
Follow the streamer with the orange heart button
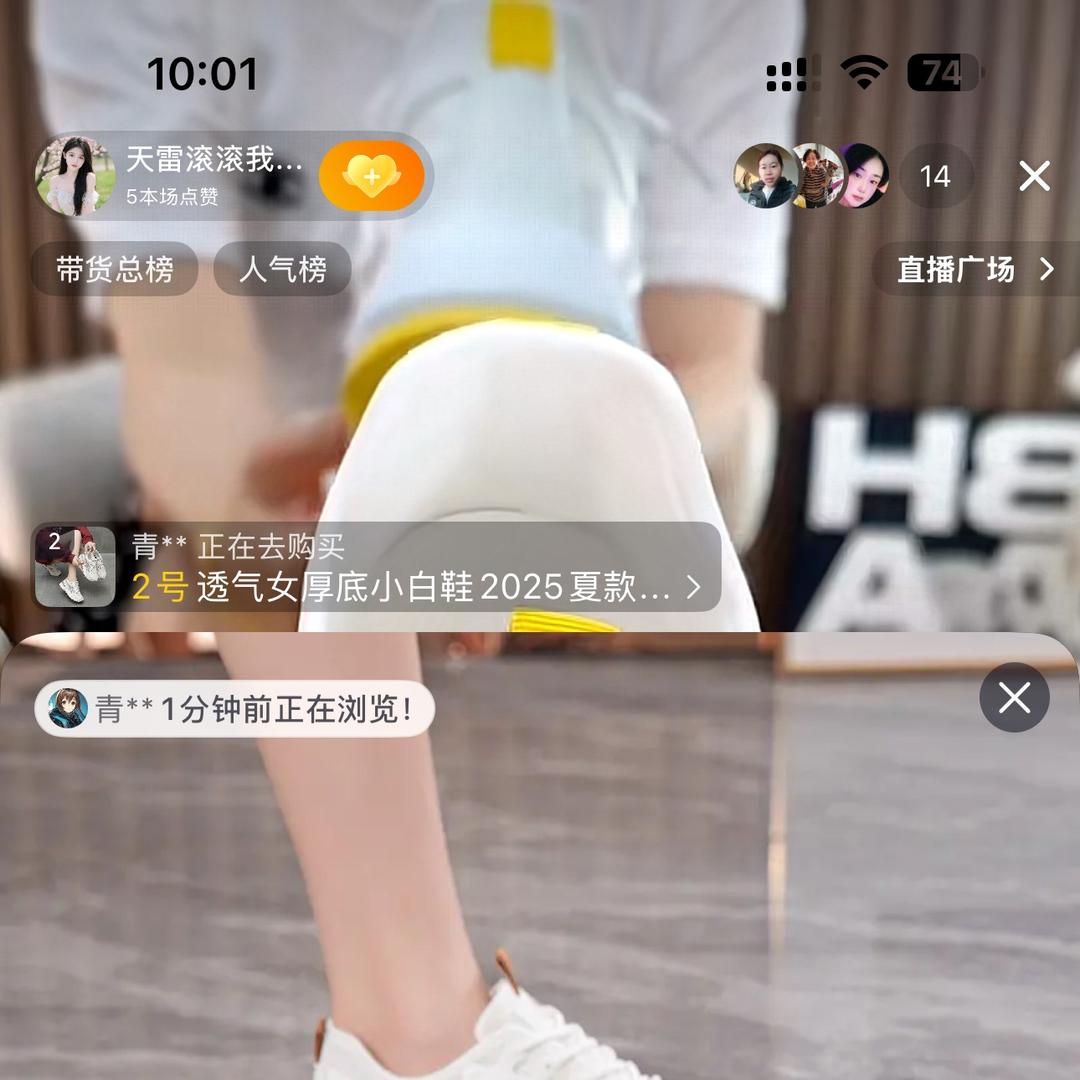[372, 176]
